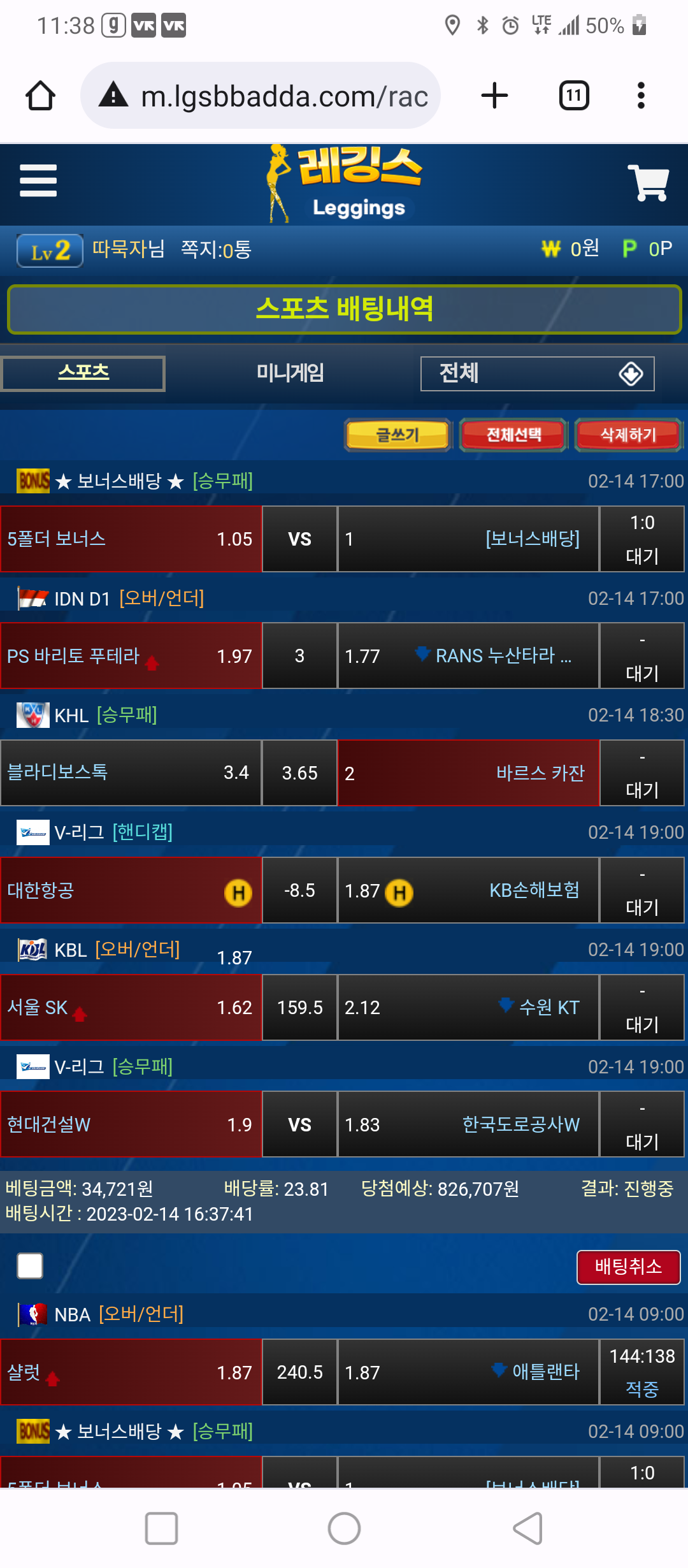
Task: Check the bet slip selection checkbox
Action: [30, 1266]
